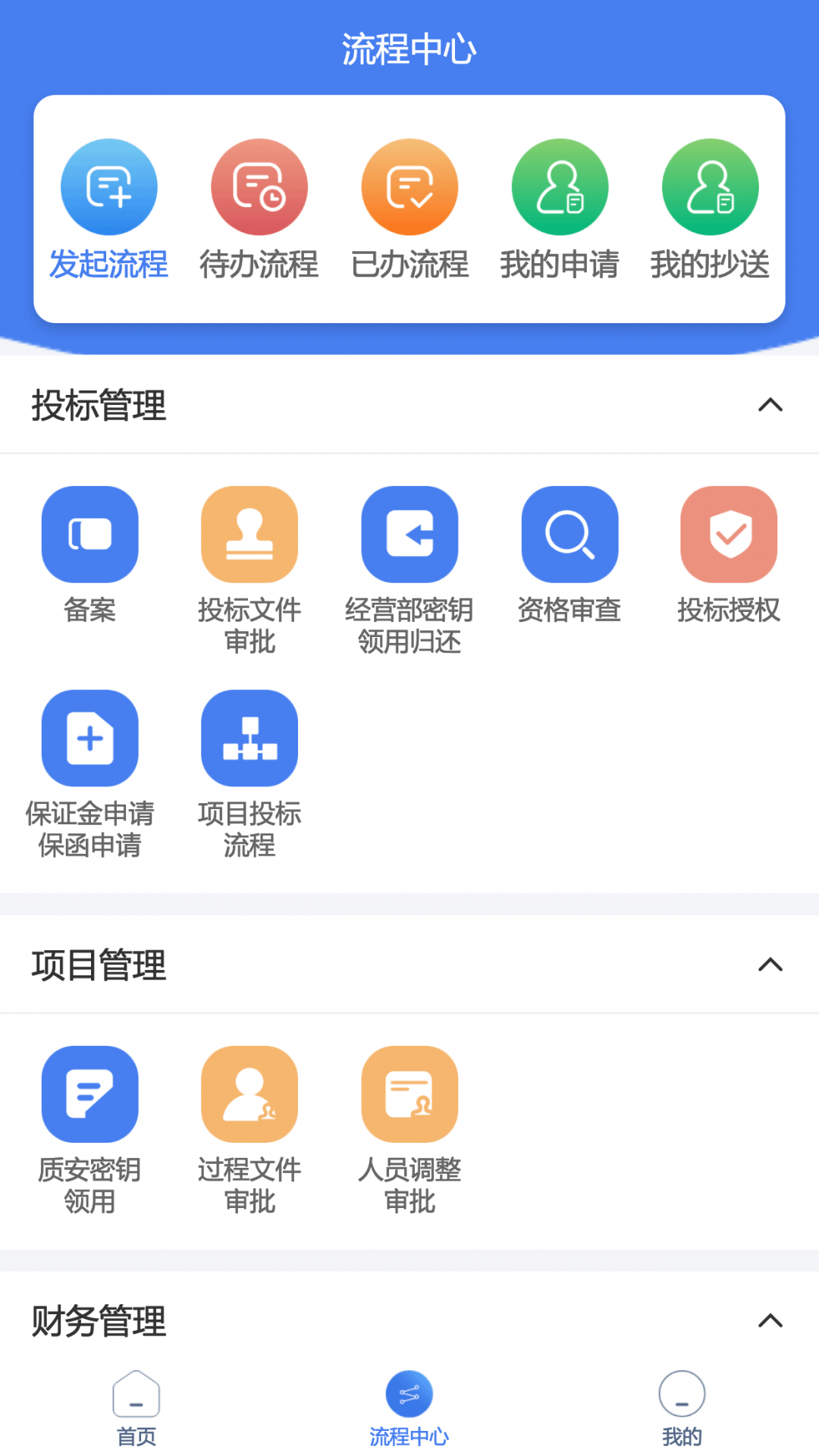Select 投标文件审批 approval icon
Viewport: 819px width, 1456px height.
249,533
